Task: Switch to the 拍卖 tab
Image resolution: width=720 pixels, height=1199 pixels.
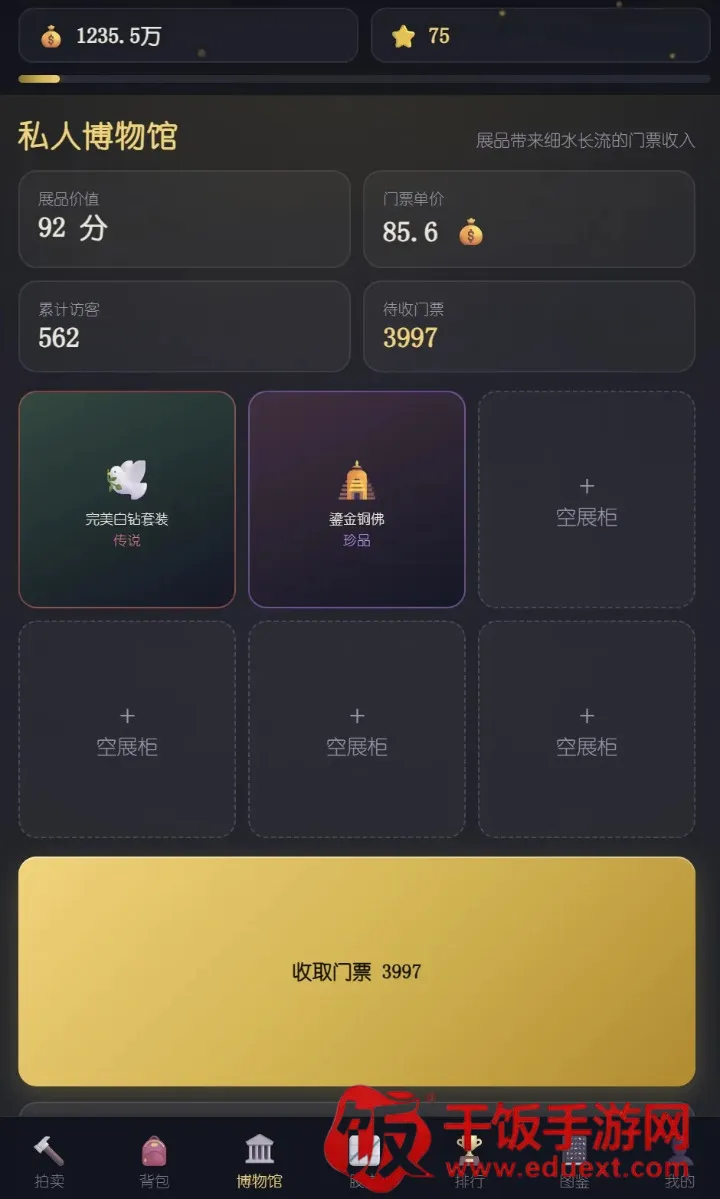Action: coord(50,1161)
